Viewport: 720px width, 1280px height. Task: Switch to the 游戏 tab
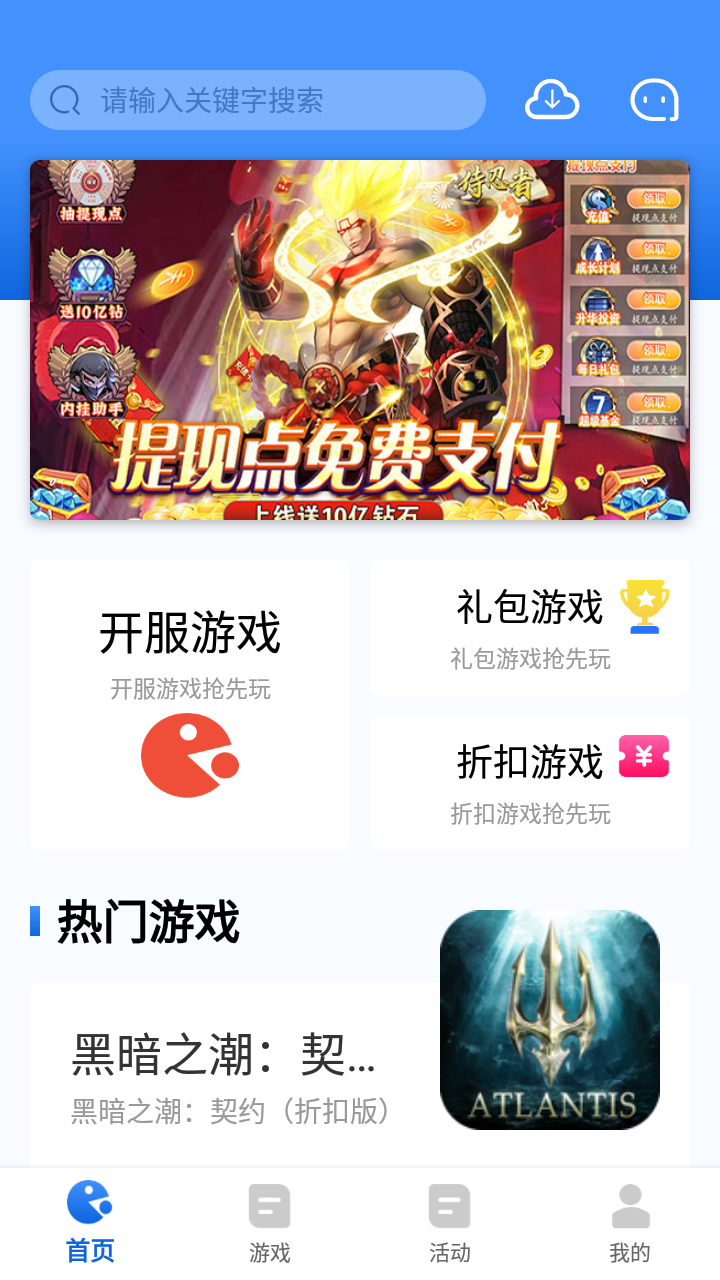[268, 1218]
